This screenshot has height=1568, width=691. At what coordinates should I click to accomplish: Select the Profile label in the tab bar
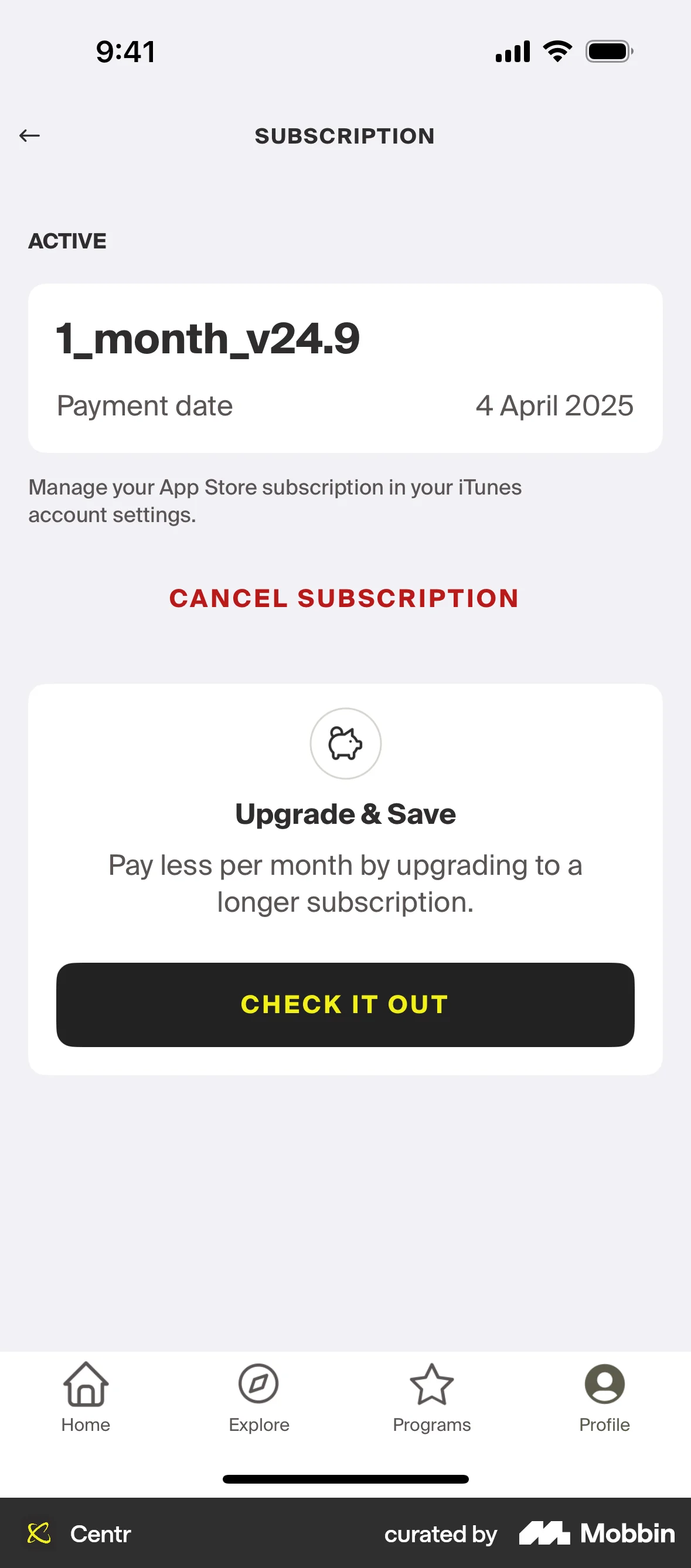604,1424
